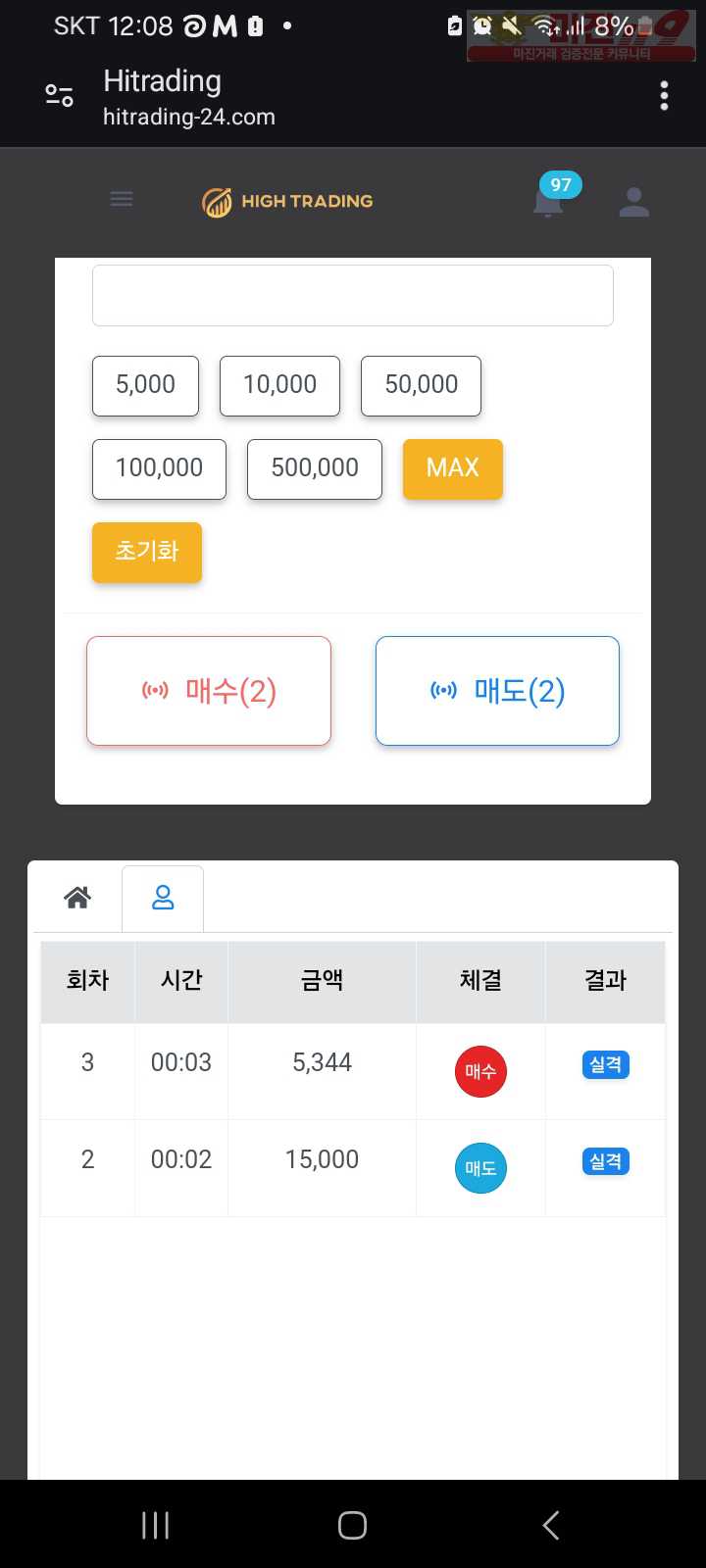Viewport: 706px width, 1568px height.
Task: Open the browser overflow menu
Action: [x=664, y=96]
